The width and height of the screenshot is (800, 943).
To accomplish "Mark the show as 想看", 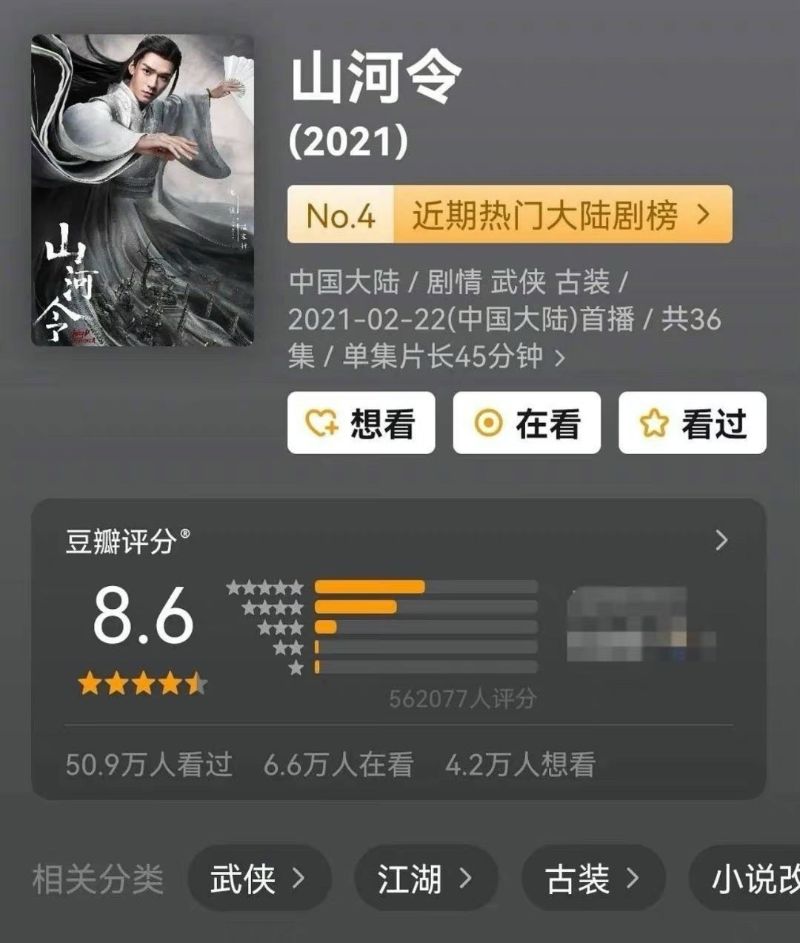I will 361,423.
